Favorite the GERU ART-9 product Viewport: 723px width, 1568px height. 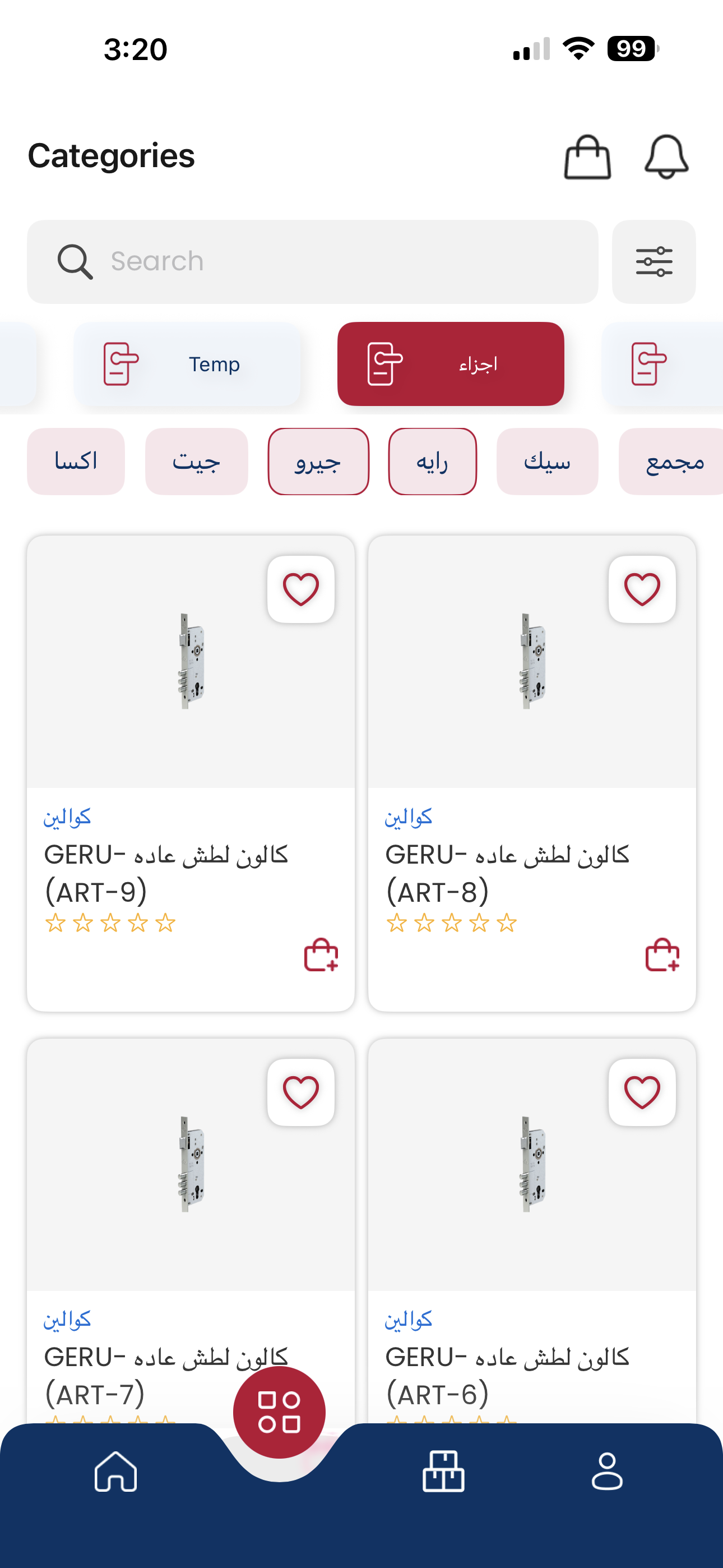tap(302, 589)
